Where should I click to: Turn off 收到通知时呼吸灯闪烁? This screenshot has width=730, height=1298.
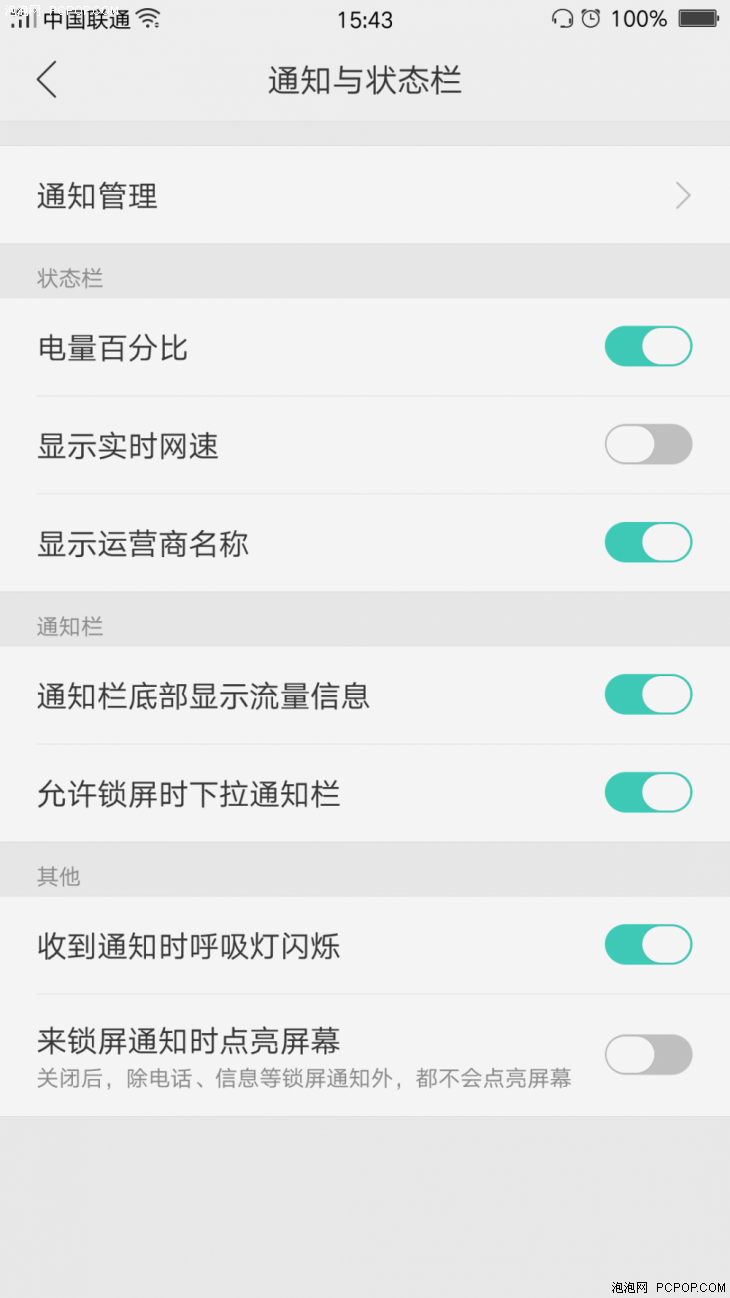point(648,945)
